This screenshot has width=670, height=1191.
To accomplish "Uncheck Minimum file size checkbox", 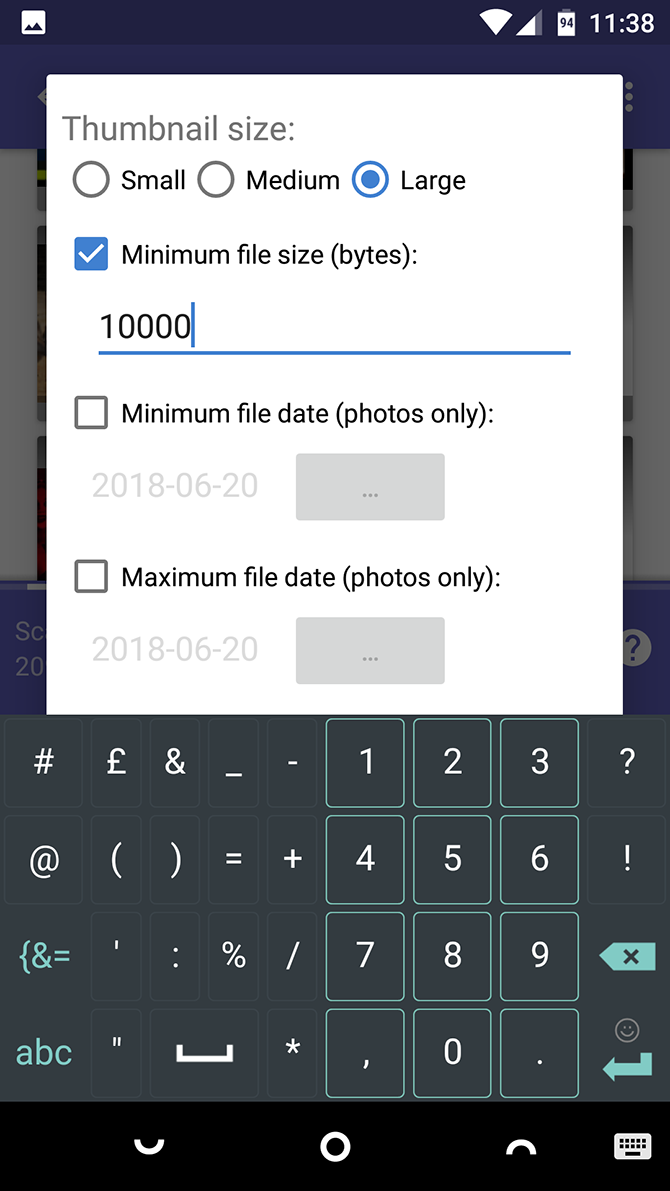I will pyautogui.click(x=91, y=254).
